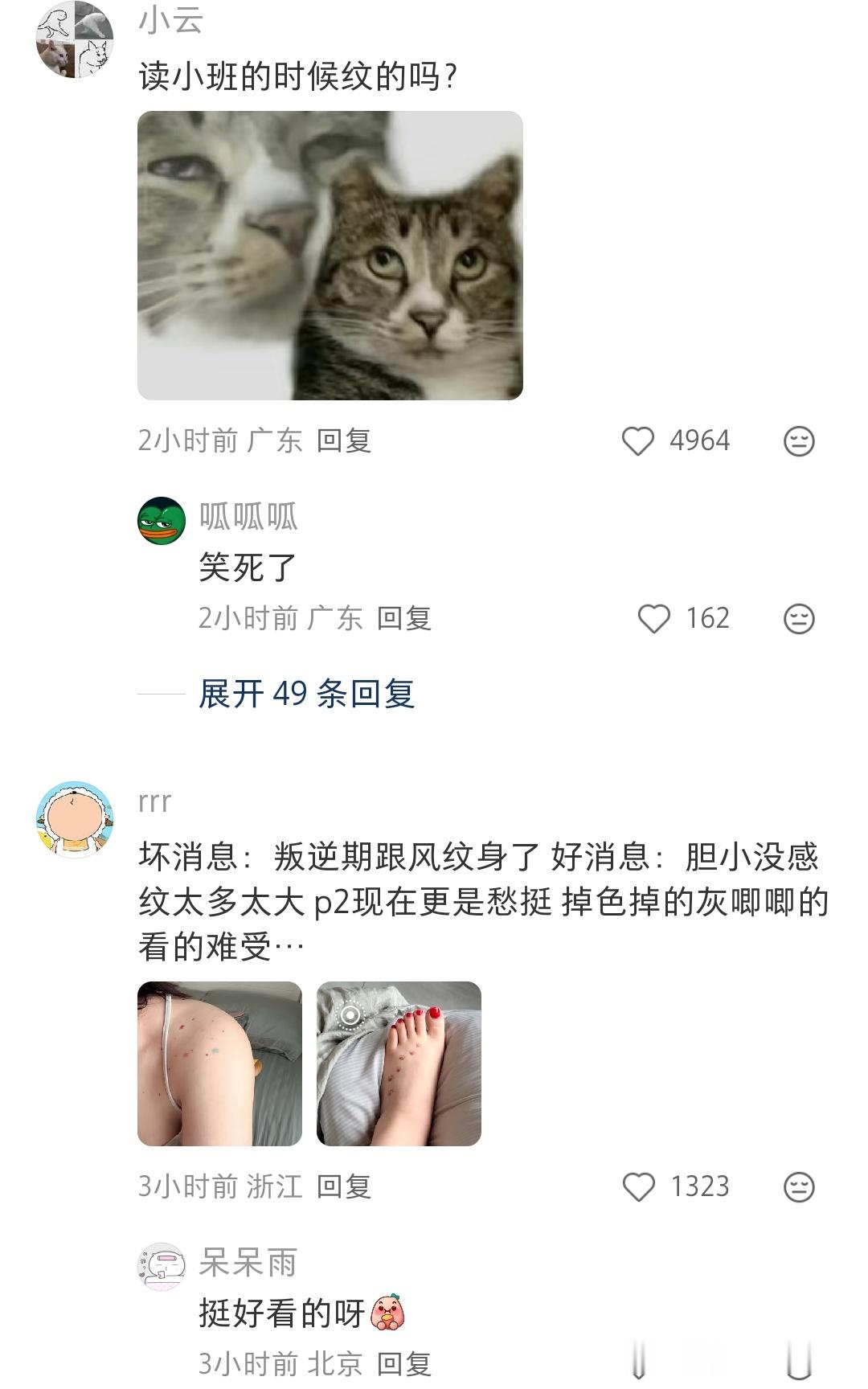
Task: Tap the smiley icon next to 162 likes
Action: tap(798, 617)
